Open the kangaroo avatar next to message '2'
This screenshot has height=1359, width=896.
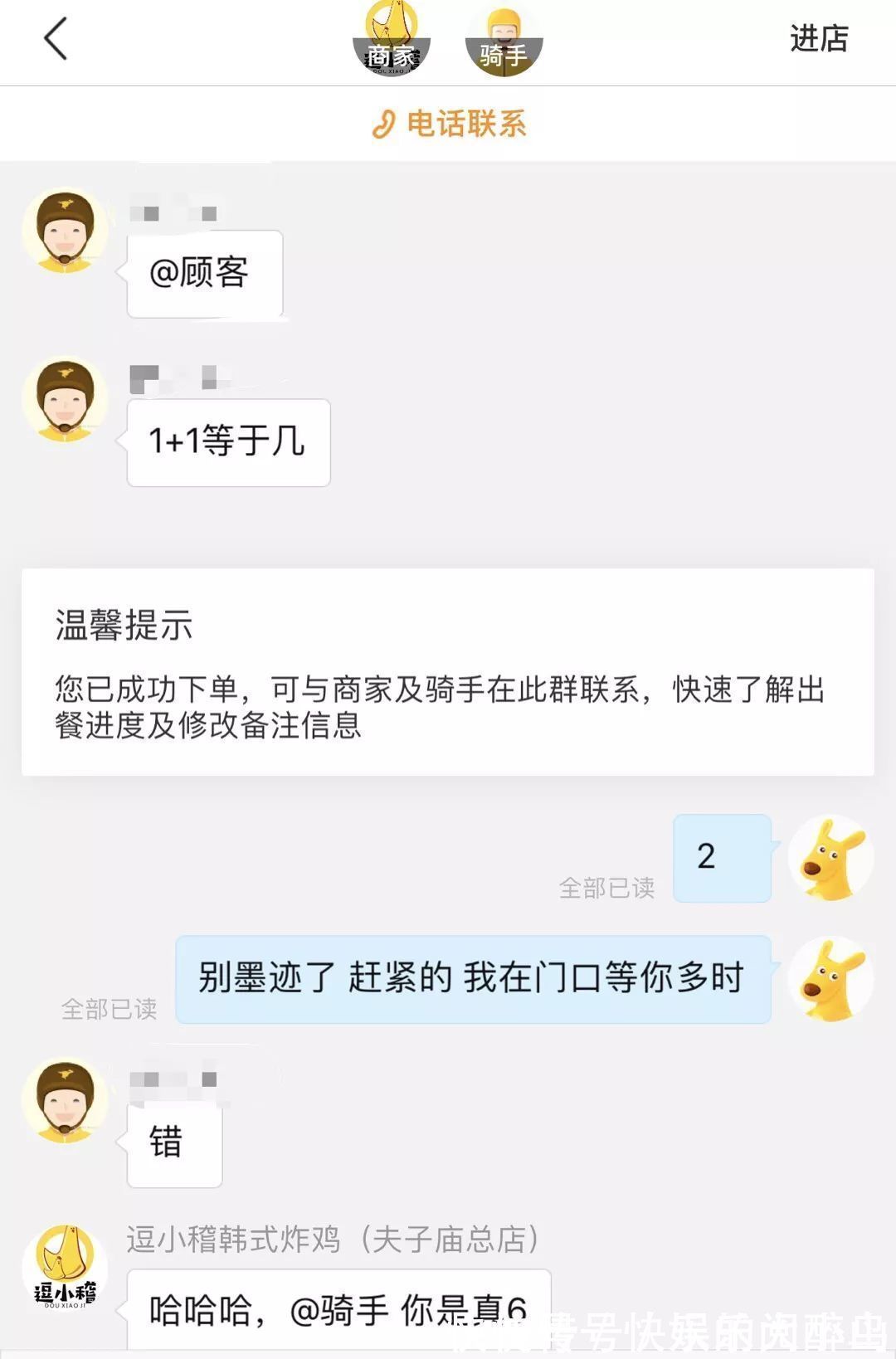pyautogui.click(x=830, y=857)
